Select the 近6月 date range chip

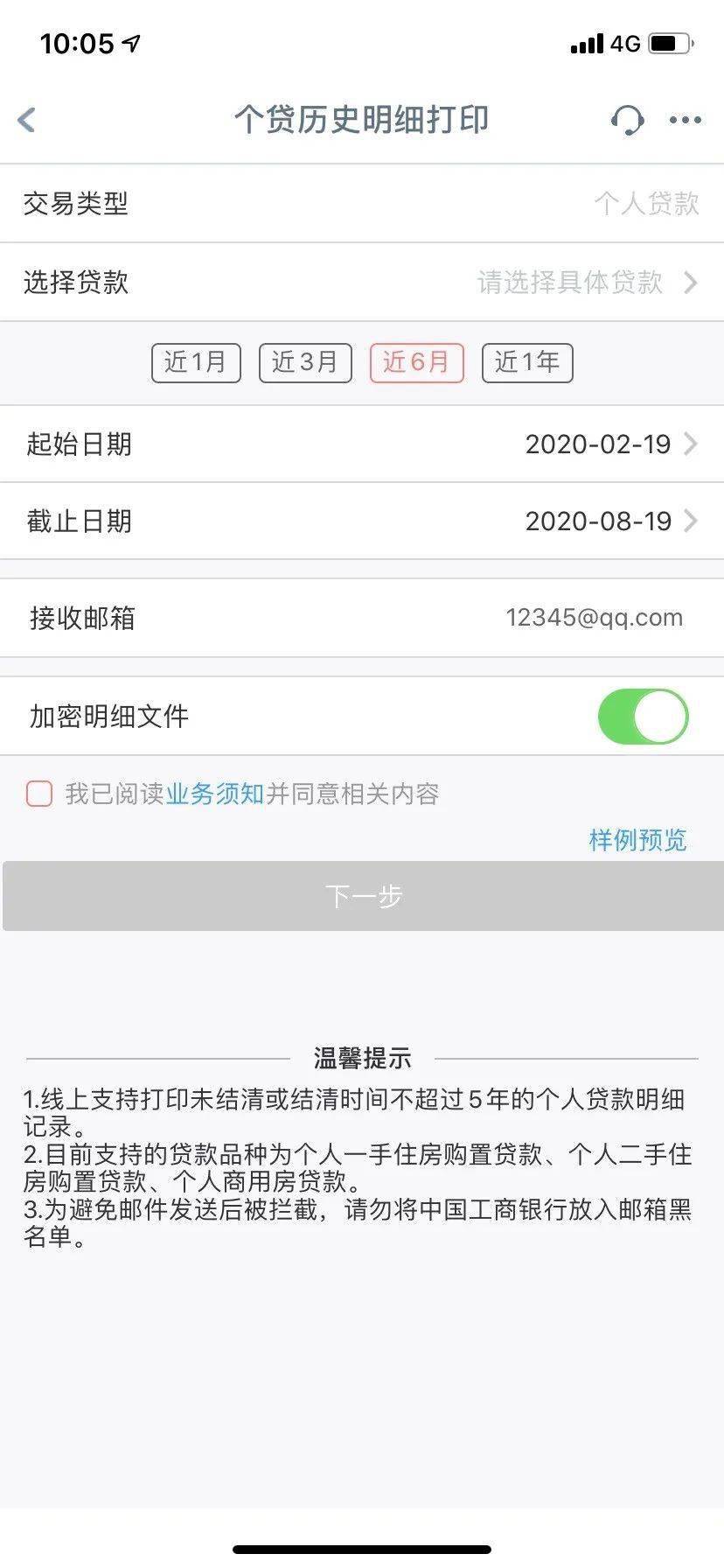[416, 362]
